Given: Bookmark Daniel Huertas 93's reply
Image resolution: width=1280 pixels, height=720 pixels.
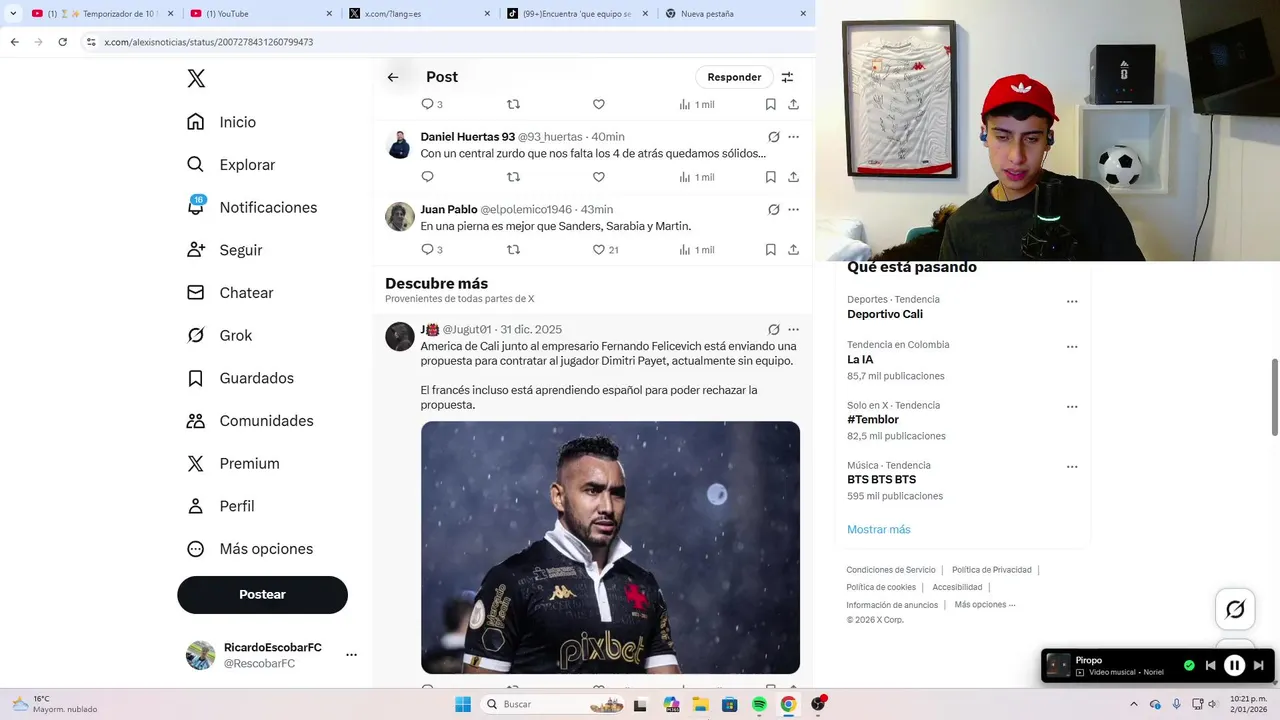Looking at the screenshot, I should [x=770, y=177].
